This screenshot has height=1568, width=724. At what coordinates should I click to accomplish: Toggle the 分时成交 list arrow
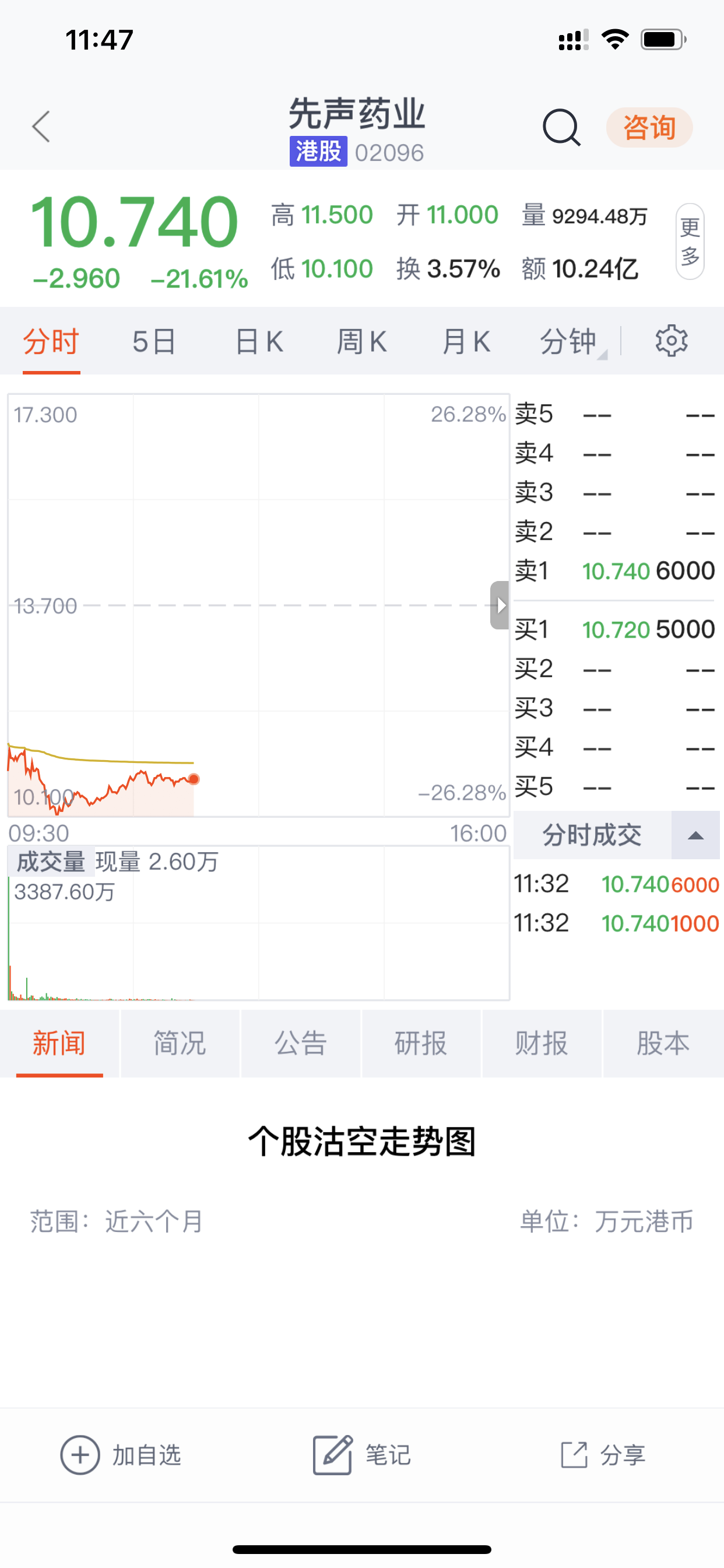695,835
